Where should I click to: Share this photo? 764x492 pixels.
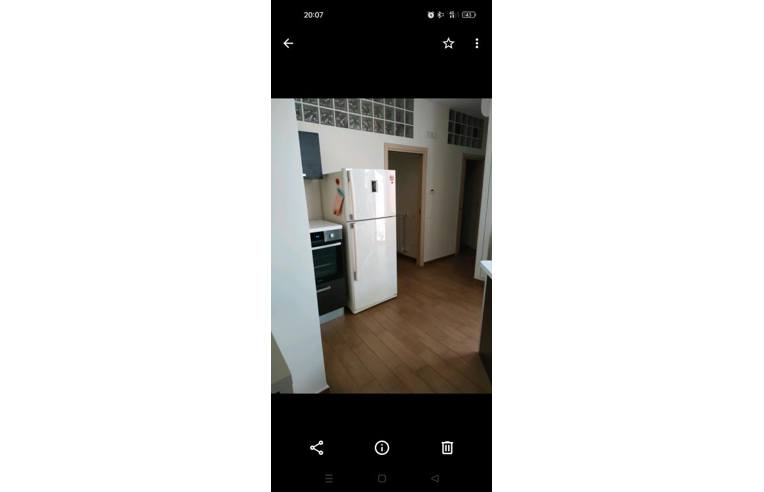(316, 448)
